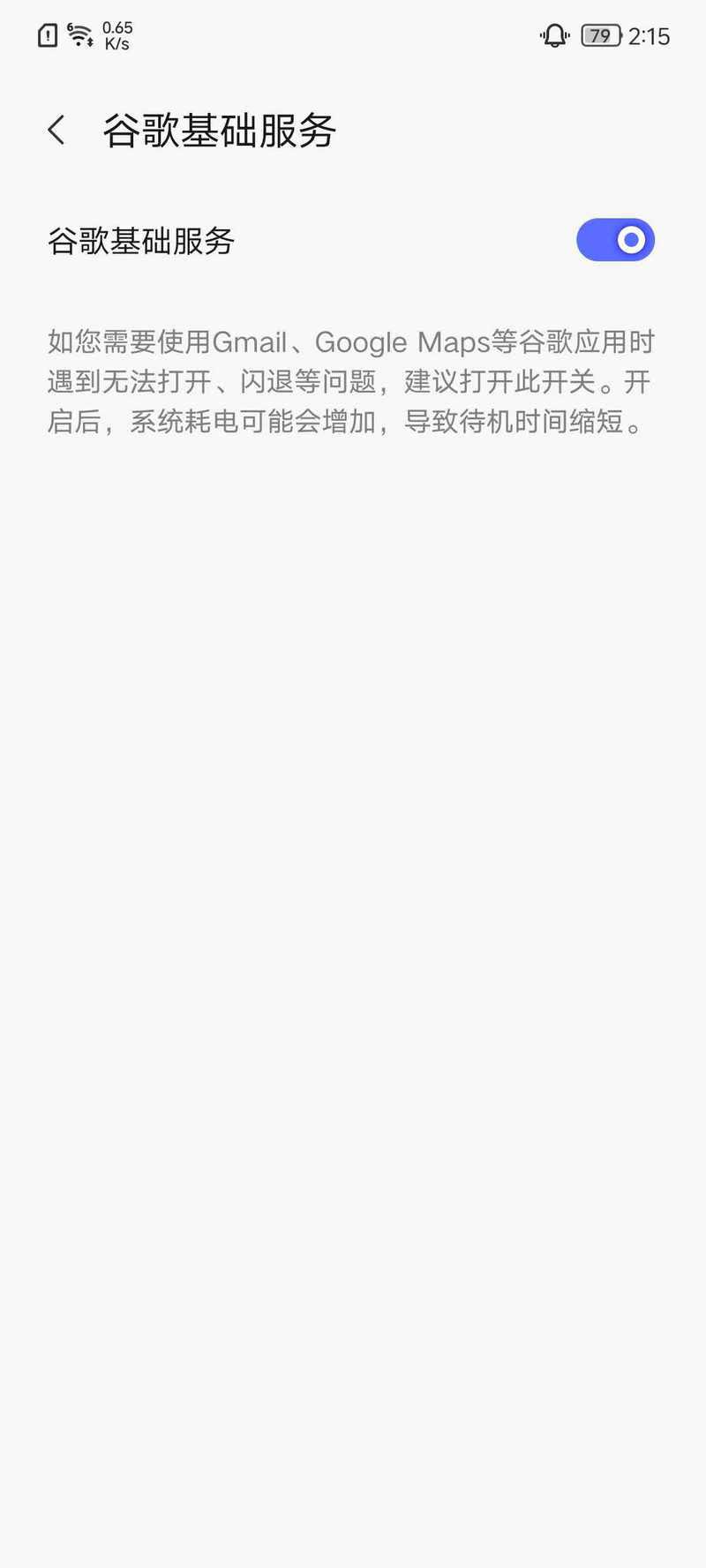Disable the 谷歌基础服务 switch
This screenshot has height=1568, width=706.
[x=615, y=240]
